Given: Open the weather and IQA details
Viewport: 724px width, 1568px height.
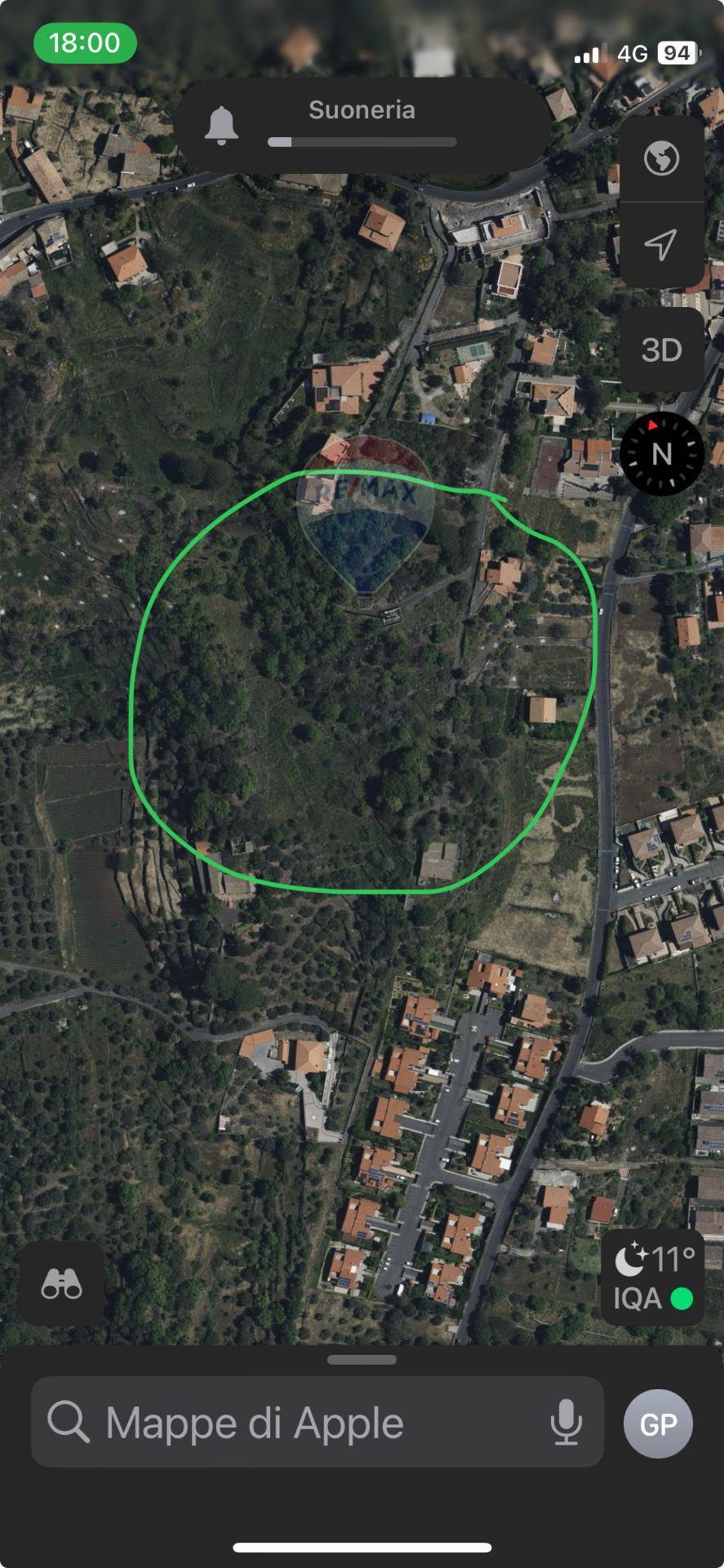Looking at the screenshot, I should click(x=653, y=1277).
